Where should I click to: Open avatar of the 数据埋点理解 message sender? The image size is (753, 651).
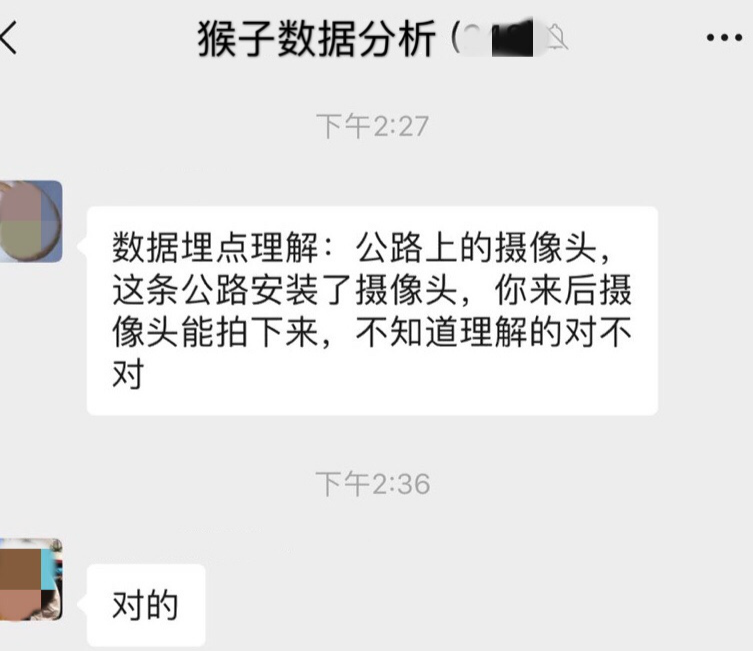pyautogui.click(x=30, y=221)
